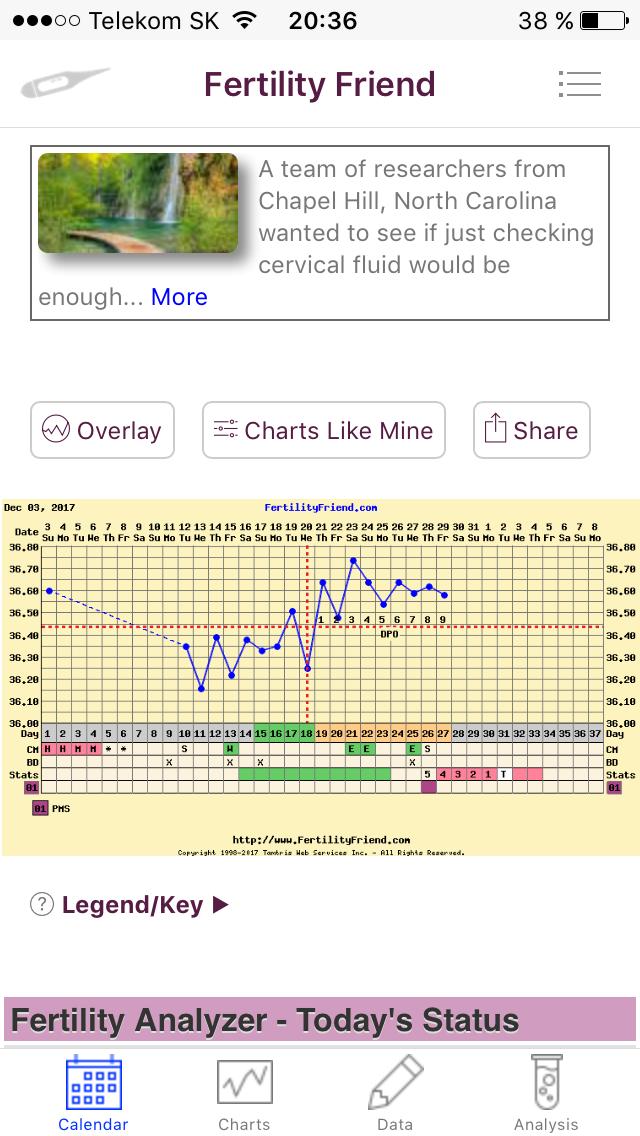Open the Analysis tab
640x1136 pixels.
[546, 1093]
